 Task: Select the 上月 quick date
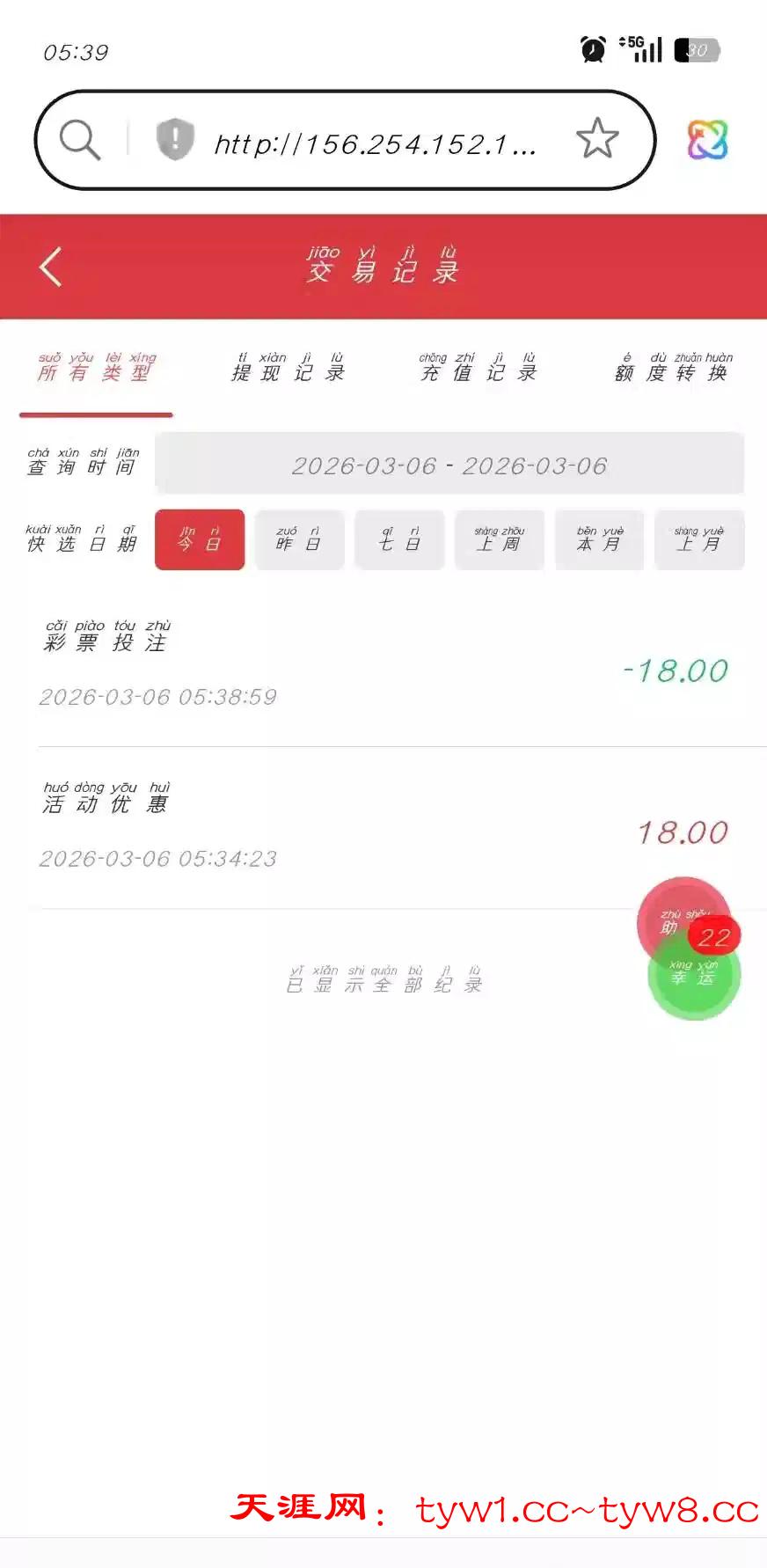tap(699, 539)
